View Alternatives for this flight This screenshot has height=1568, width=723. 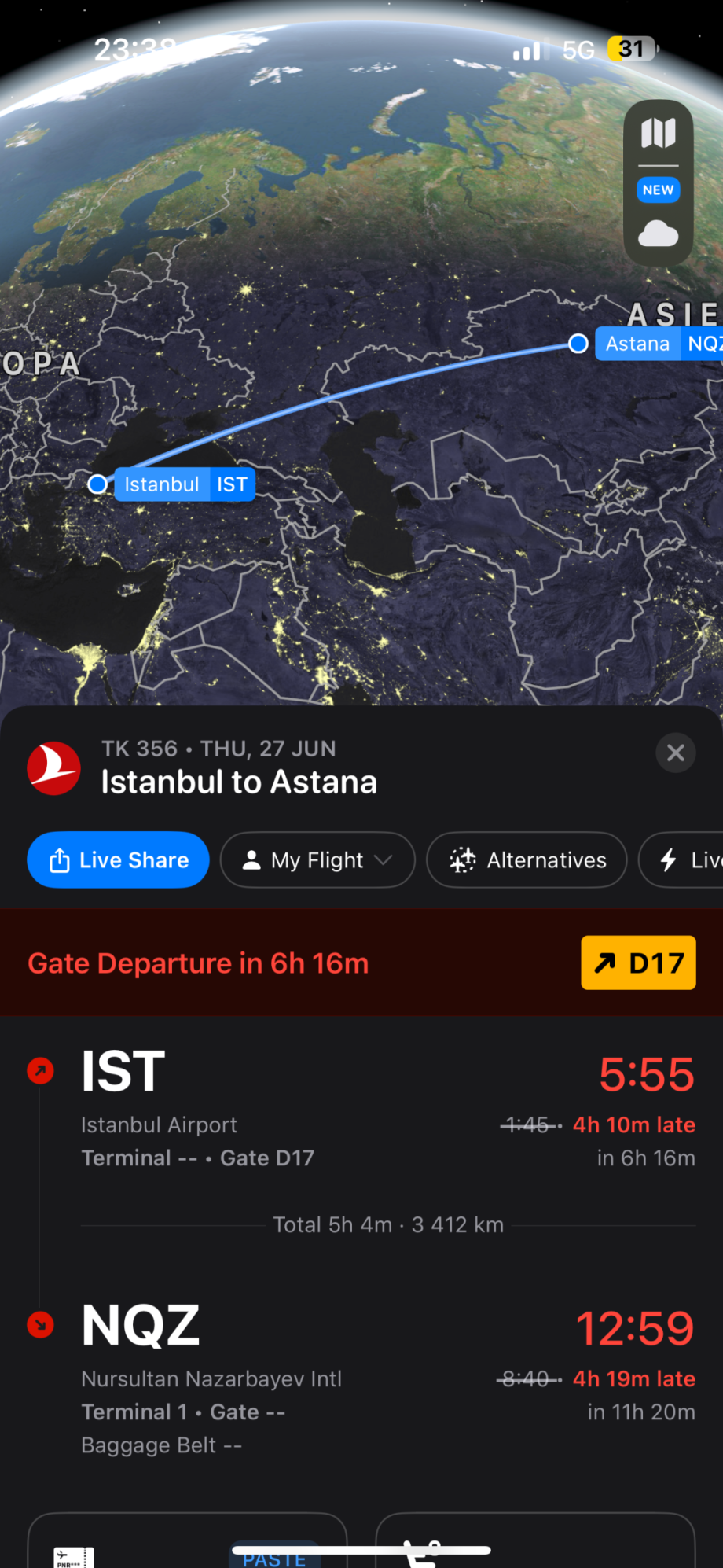pos(527,859)
